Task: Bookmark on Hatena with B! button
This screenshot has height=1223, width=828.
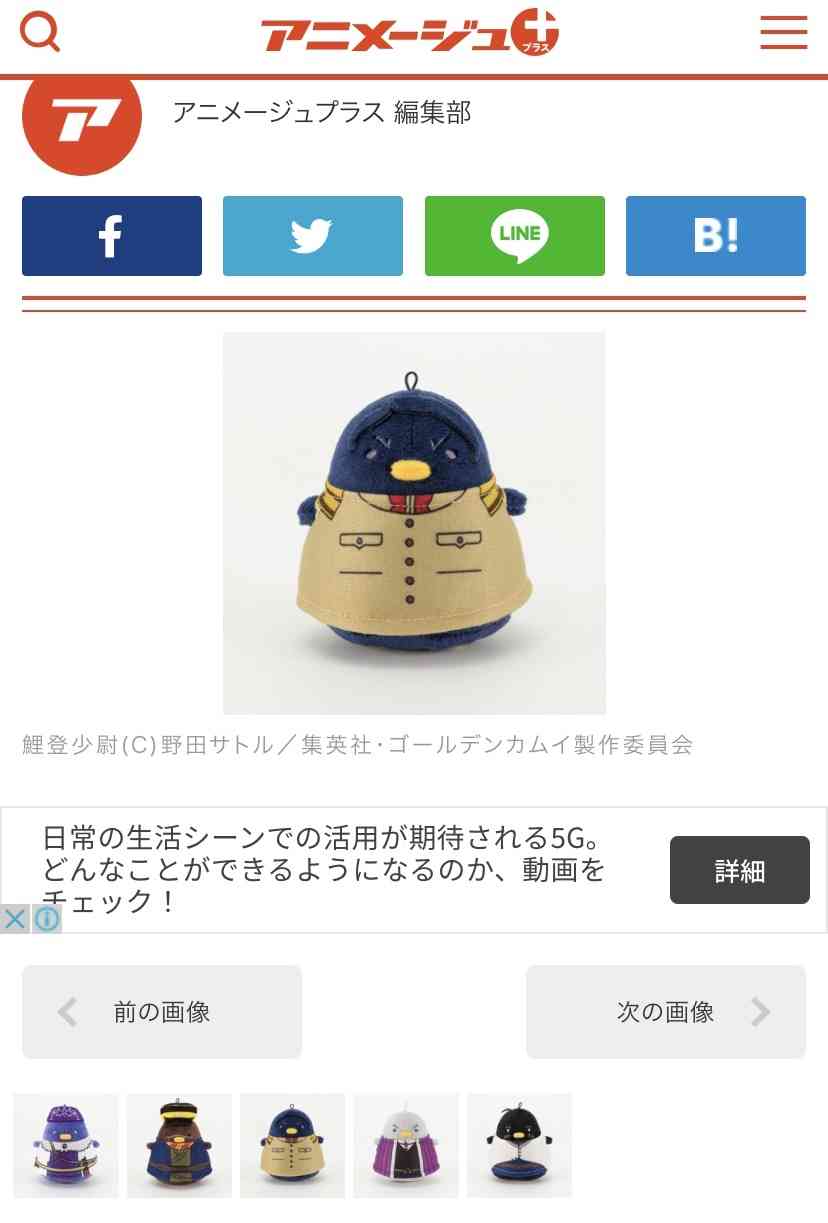Action: (x=716, y=236)
